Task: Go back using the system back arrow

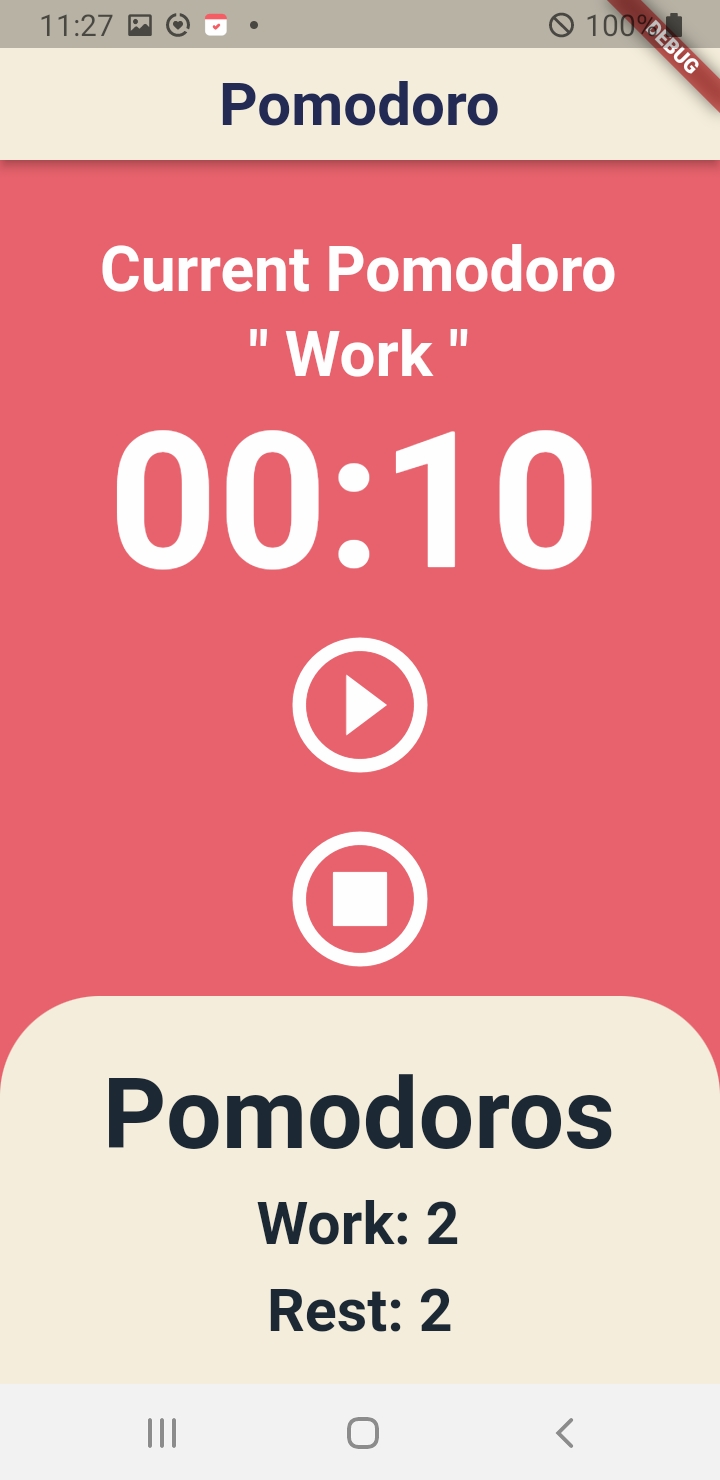Action: 564,1433
